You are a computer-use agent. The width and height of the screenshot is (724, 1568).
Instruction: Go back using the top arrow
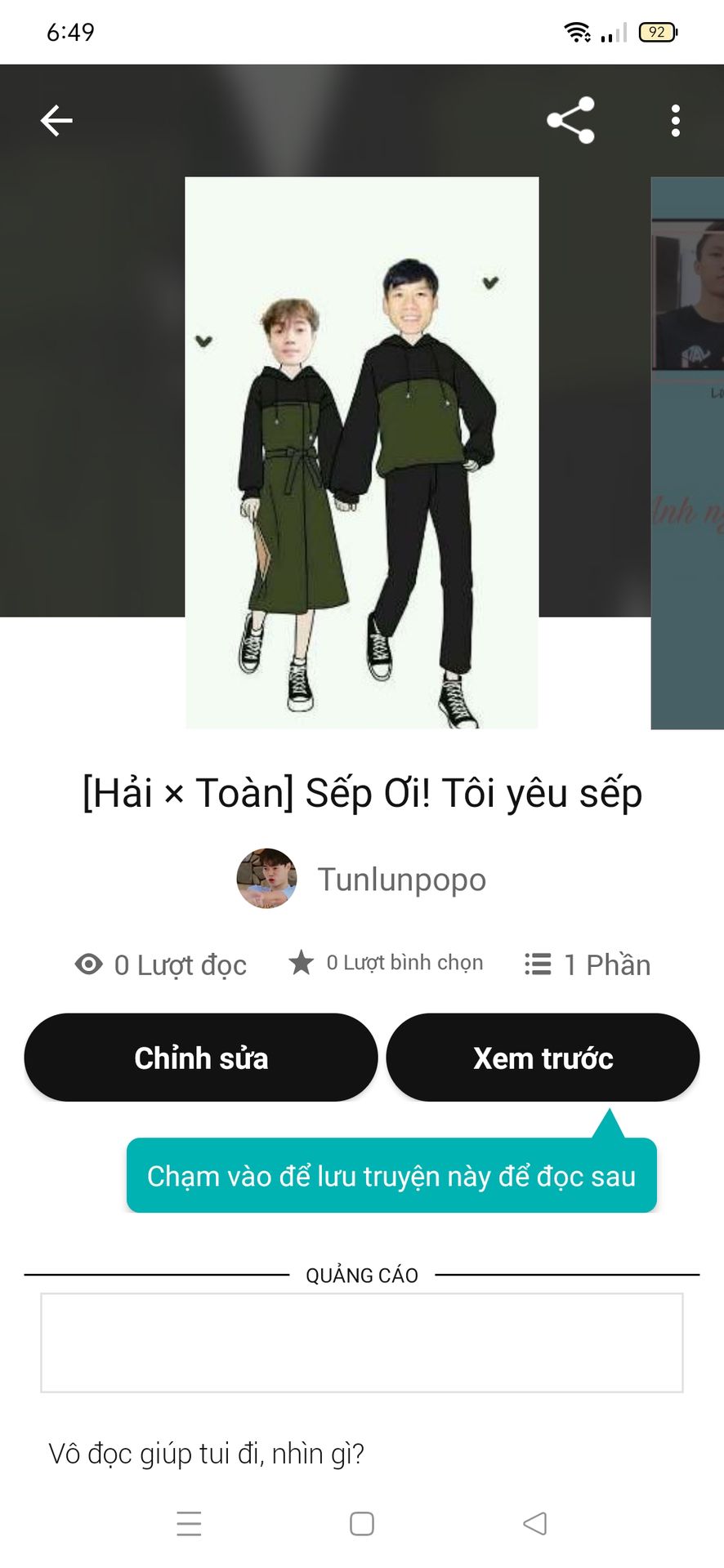[x=56, y=121]
